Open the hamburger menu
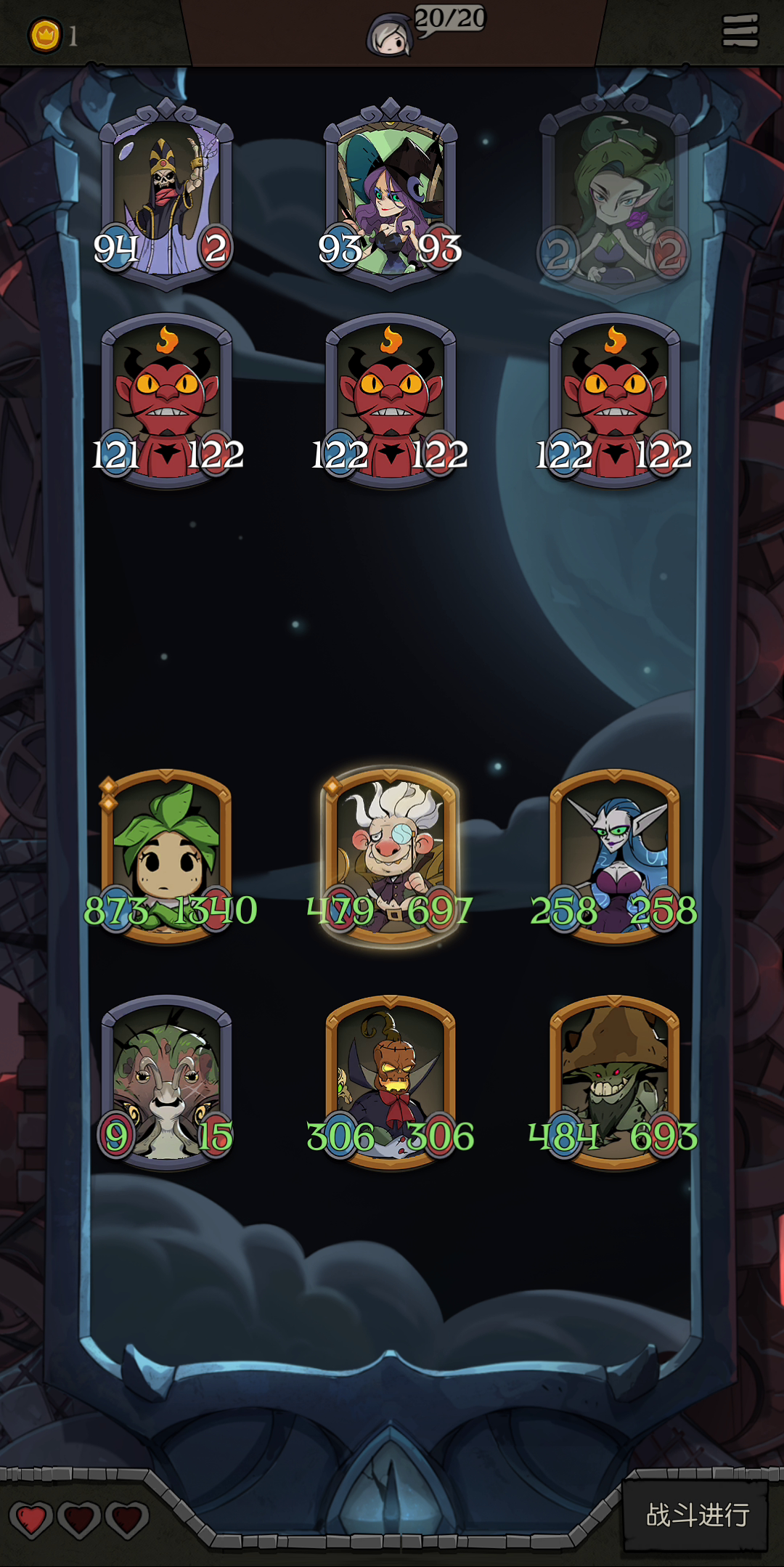Viewport: 784px width, 1567px height. [740, 32]
